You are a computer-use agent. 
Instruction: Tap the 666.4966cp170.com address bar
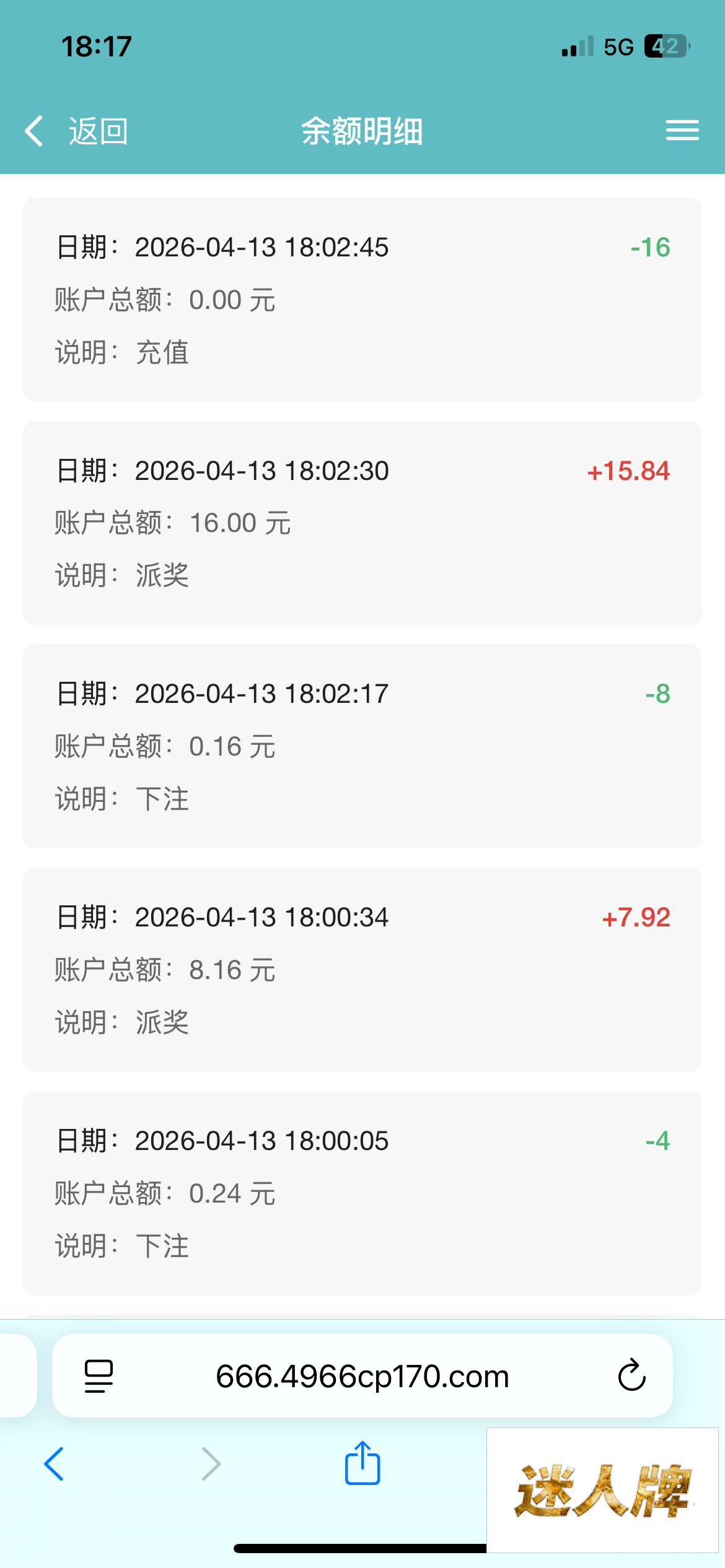(x=362, y=1377)
